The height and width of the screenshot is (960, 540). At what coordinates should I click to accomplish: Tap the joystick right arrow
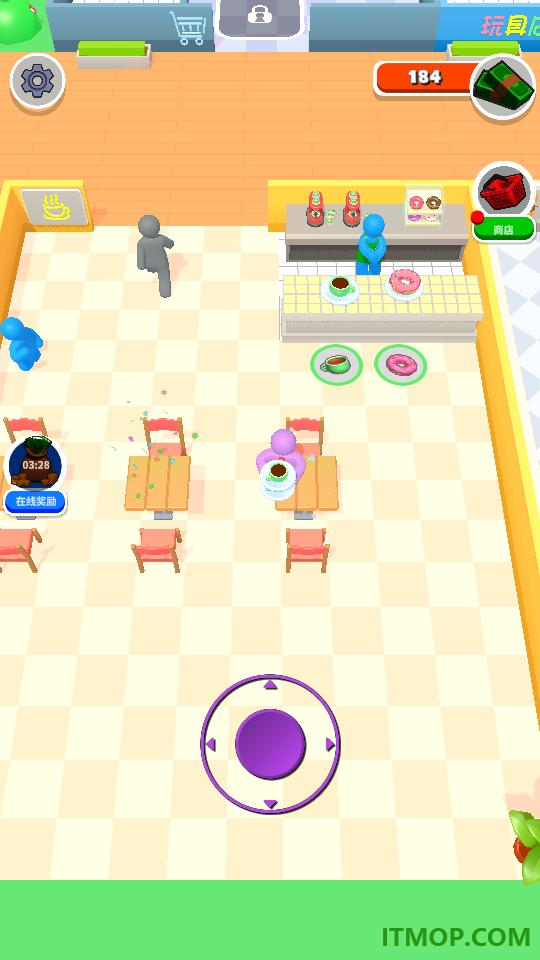coord(330,744)
